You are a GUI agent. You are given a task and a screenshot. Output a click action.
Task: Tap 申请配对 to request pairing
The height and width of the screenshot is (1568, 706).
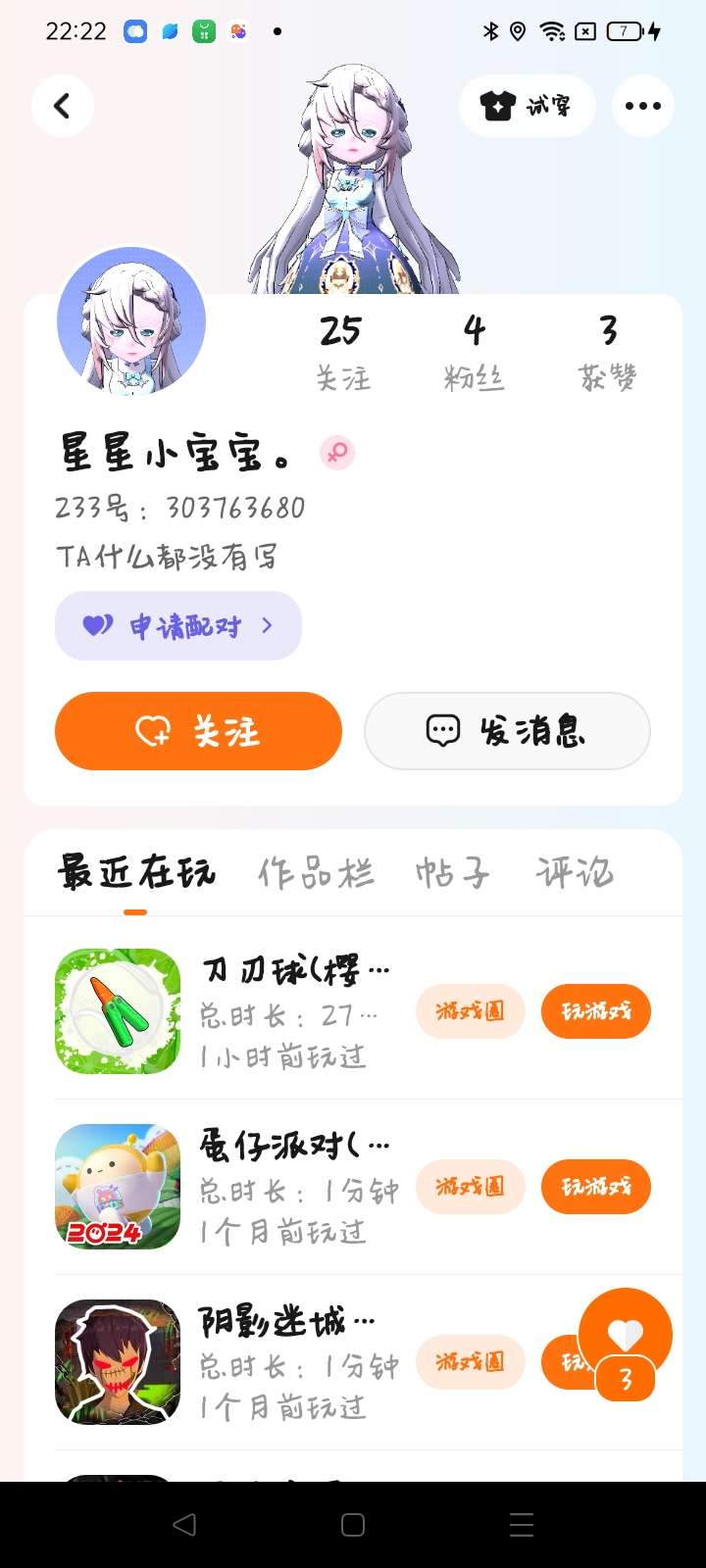tap(178, 625)
